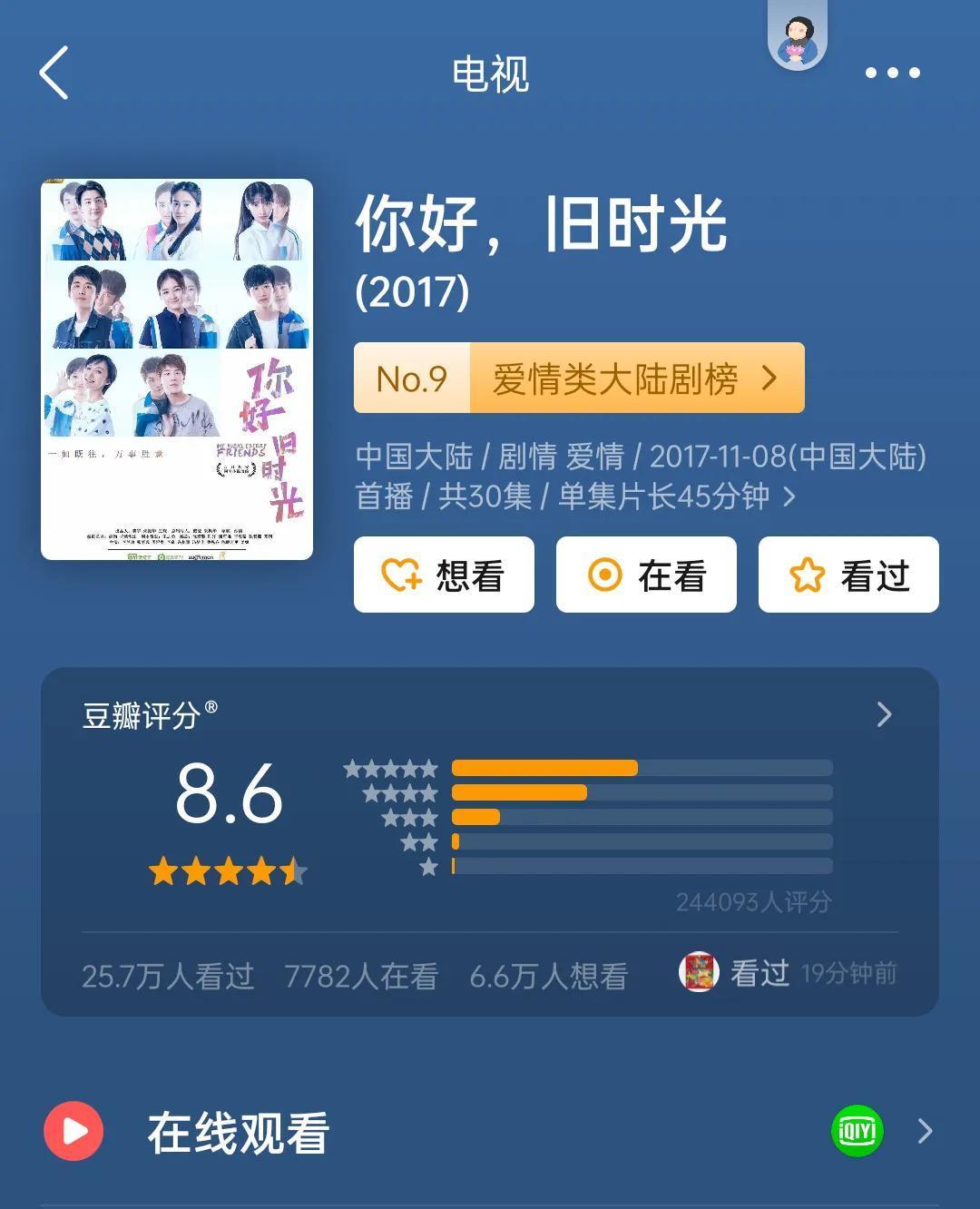Image resolution: width=980 pixels, height=1209 pixels.
Task: Mark the show as 看过
Action: click(848, 575)
